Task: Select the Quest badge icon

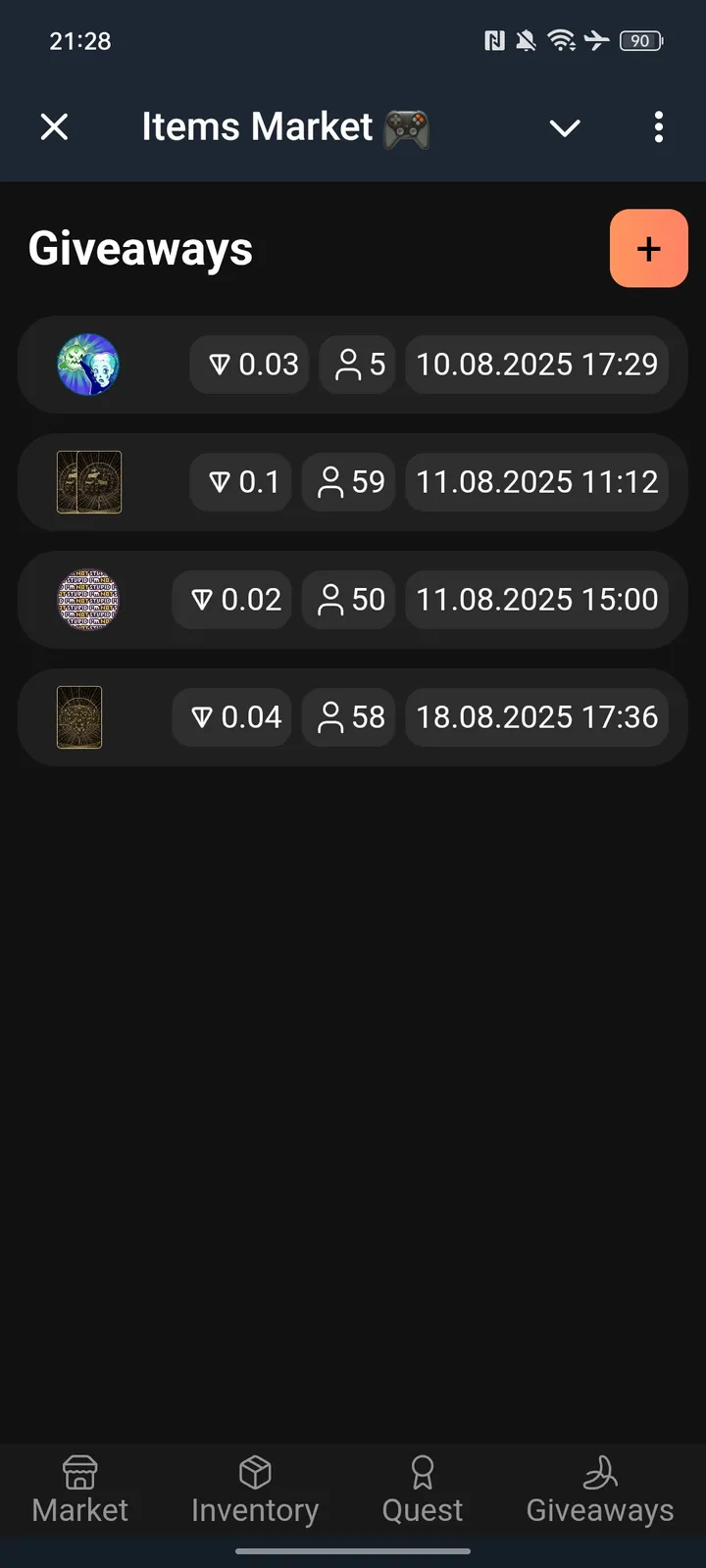Action: pyautogui.click(x=422, y=1470)
